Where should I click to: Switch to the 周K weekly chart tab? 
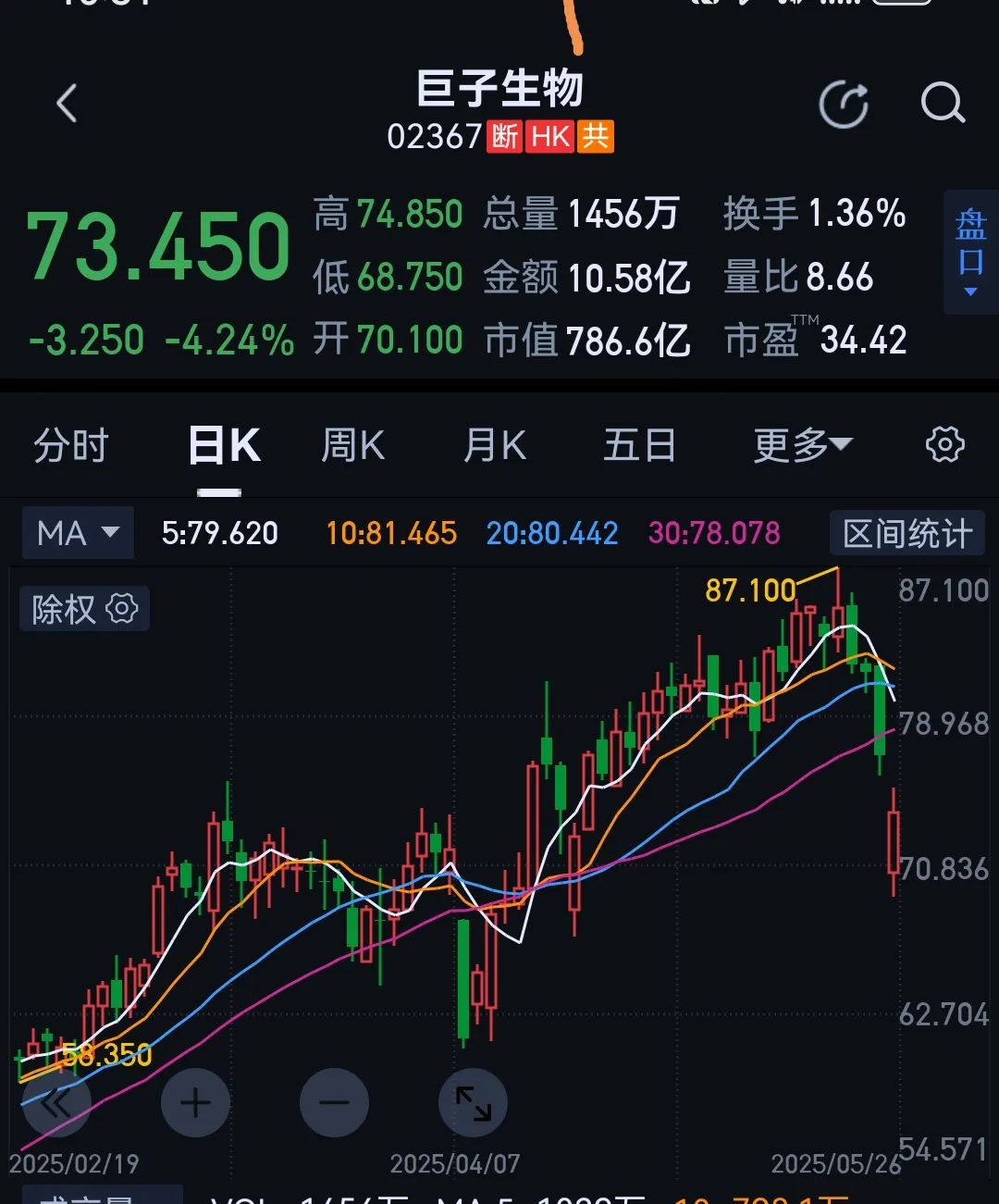(x=352, y=444)
